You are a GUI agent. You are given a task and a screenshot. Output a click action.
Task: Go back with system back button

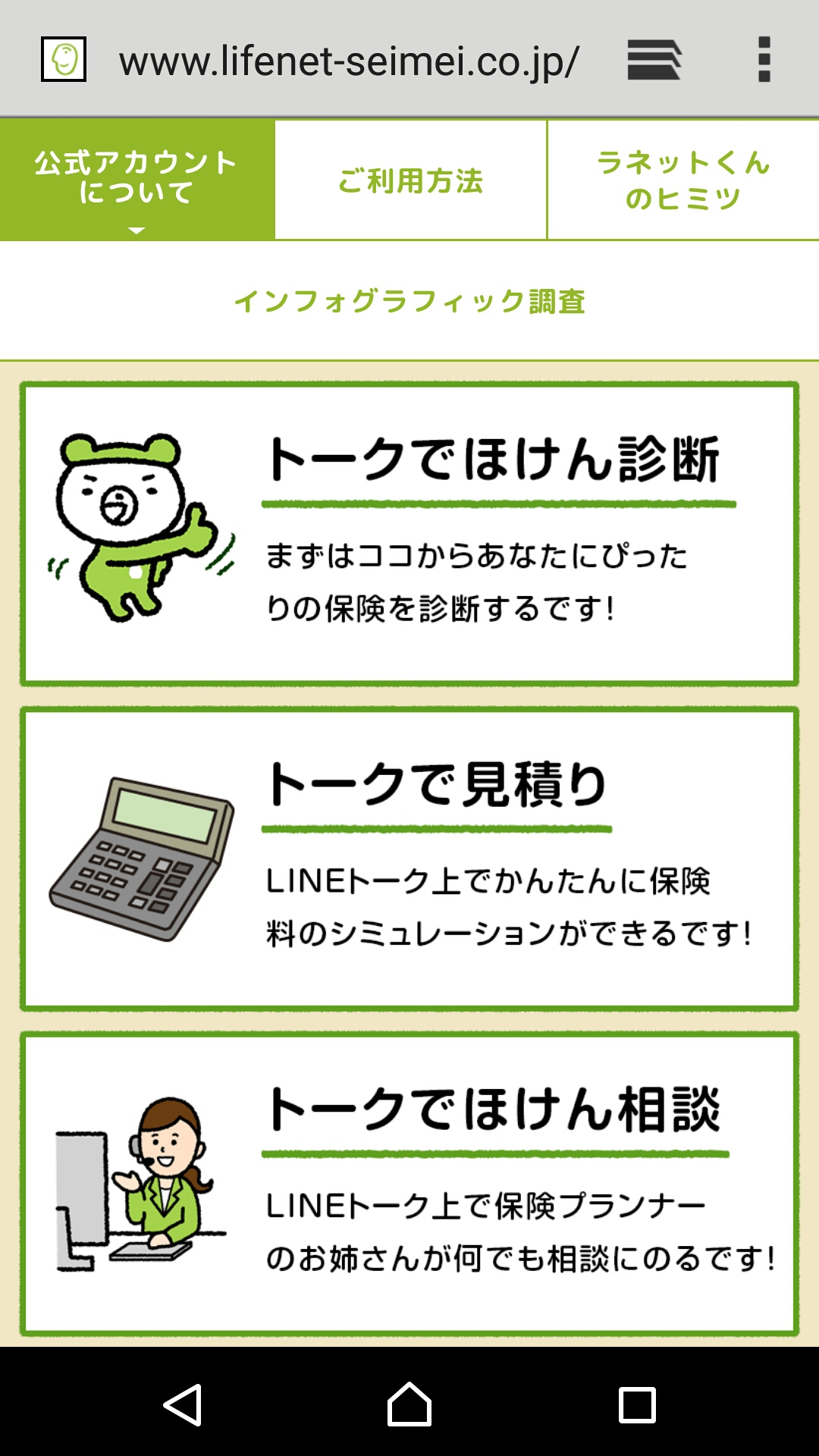pyautogui.click(x=182, y=1404)
